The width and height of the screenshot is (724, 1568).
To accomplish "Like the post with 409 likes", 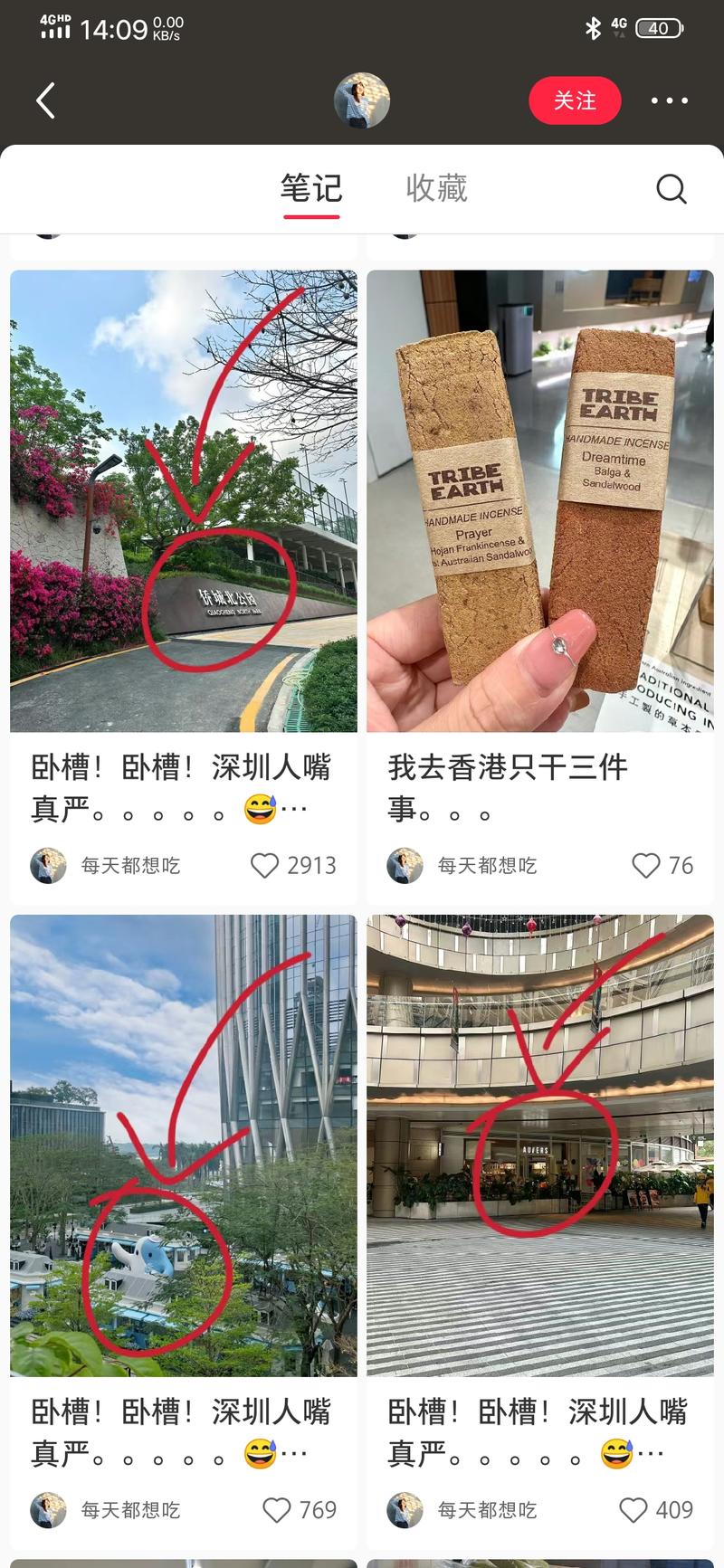I will coord(633,1510).
